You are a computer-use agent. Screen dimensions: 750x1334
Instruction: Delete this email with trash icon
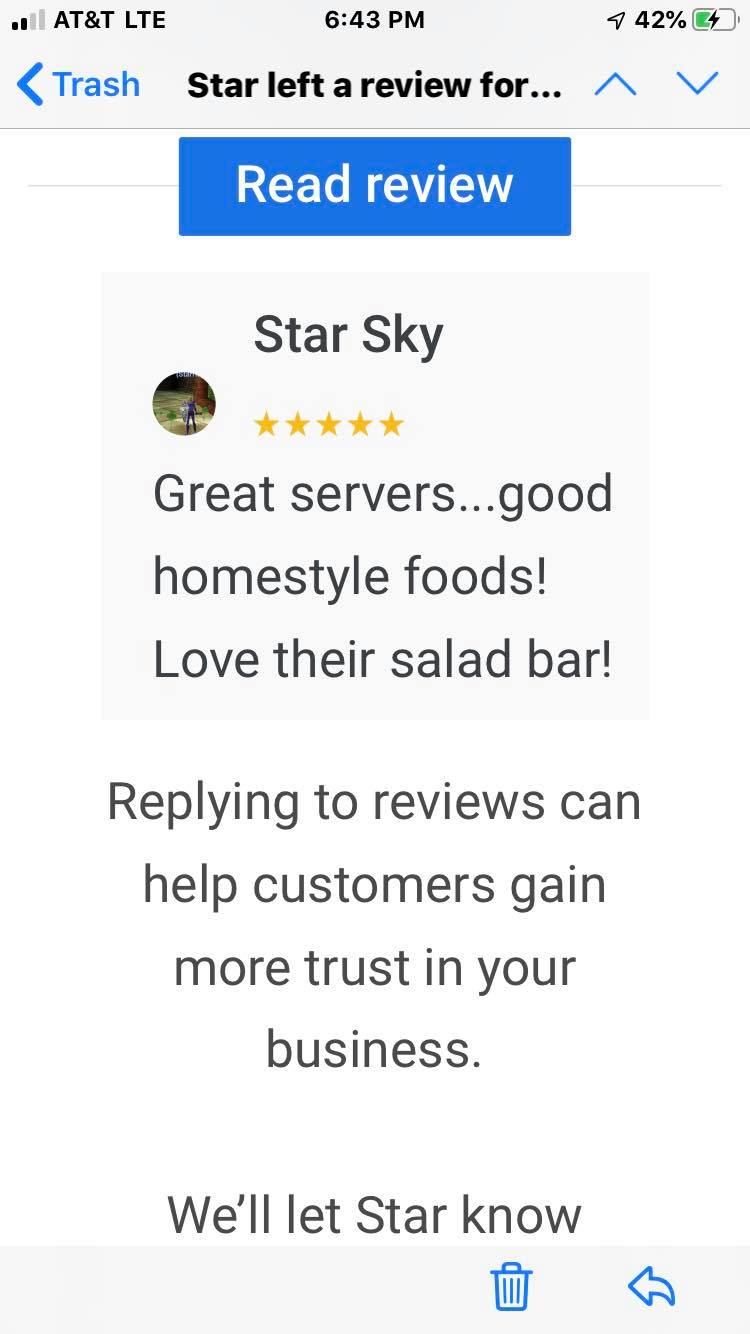coord(511,1287)
